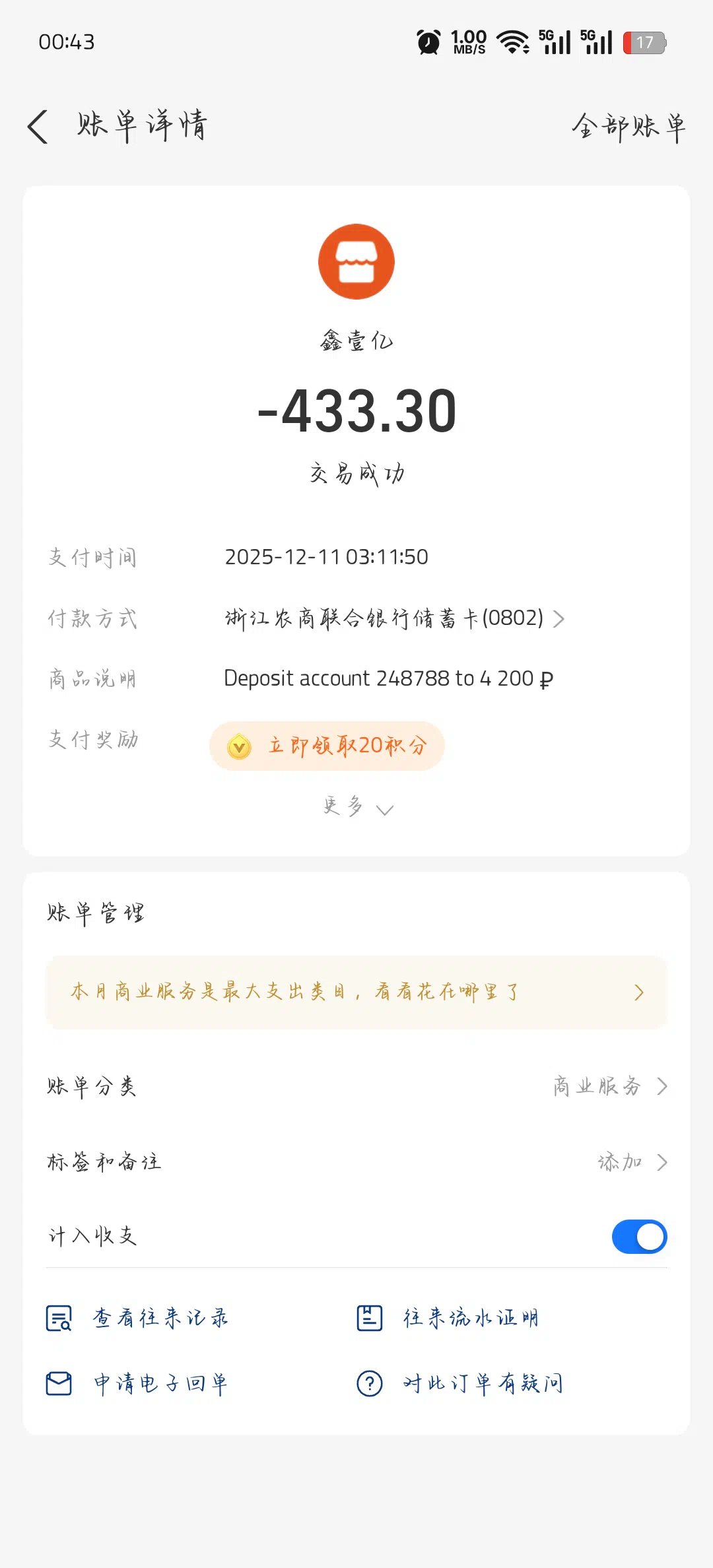Tap 对此订单有疑问 help link
Image resolution: width=713 pixels, height=1568 pixels.
(460, 1383)
